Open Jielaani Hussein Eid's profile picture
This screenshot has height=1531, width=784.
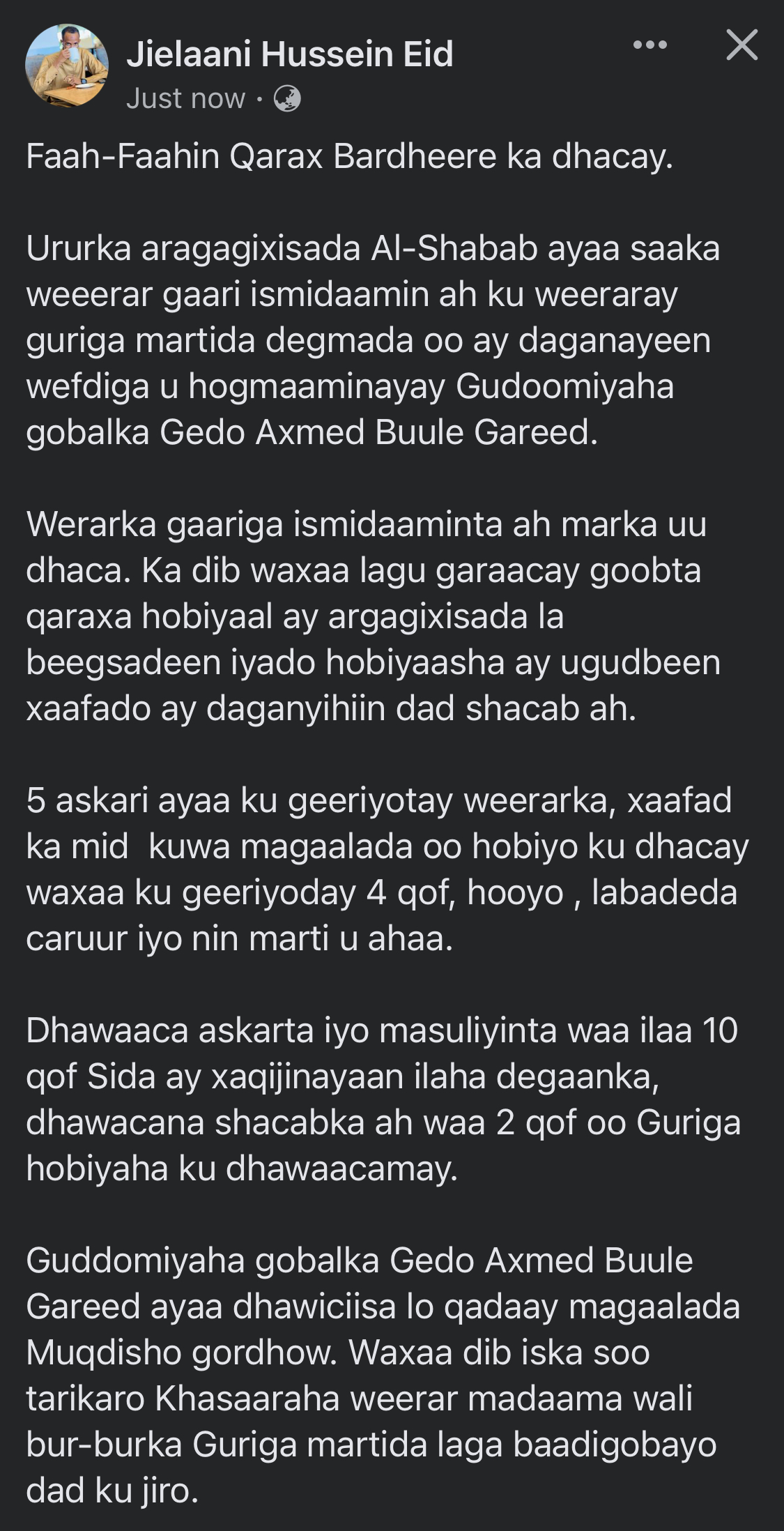pyautogui.click(x=67, y=66)
